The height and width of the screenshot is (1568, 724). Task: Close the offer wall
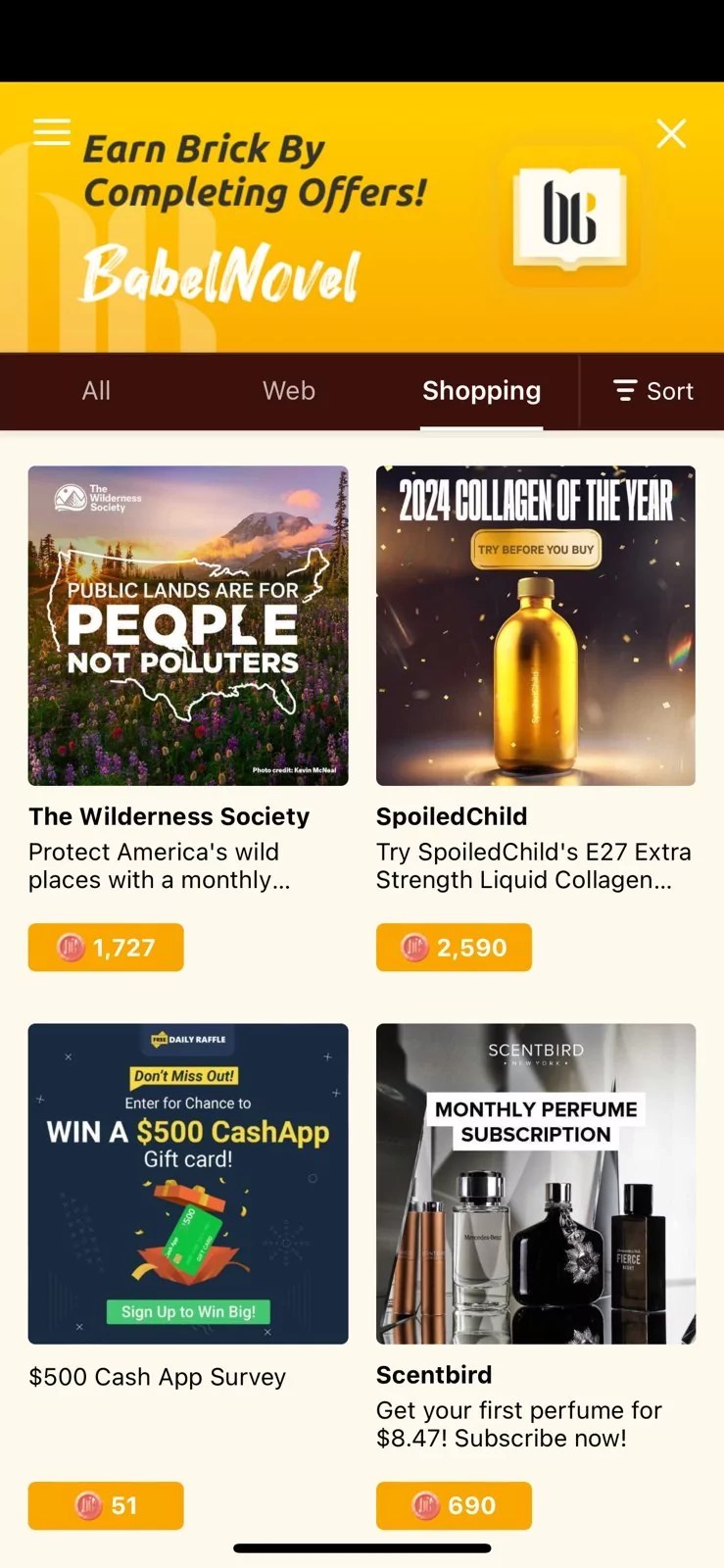671,133
